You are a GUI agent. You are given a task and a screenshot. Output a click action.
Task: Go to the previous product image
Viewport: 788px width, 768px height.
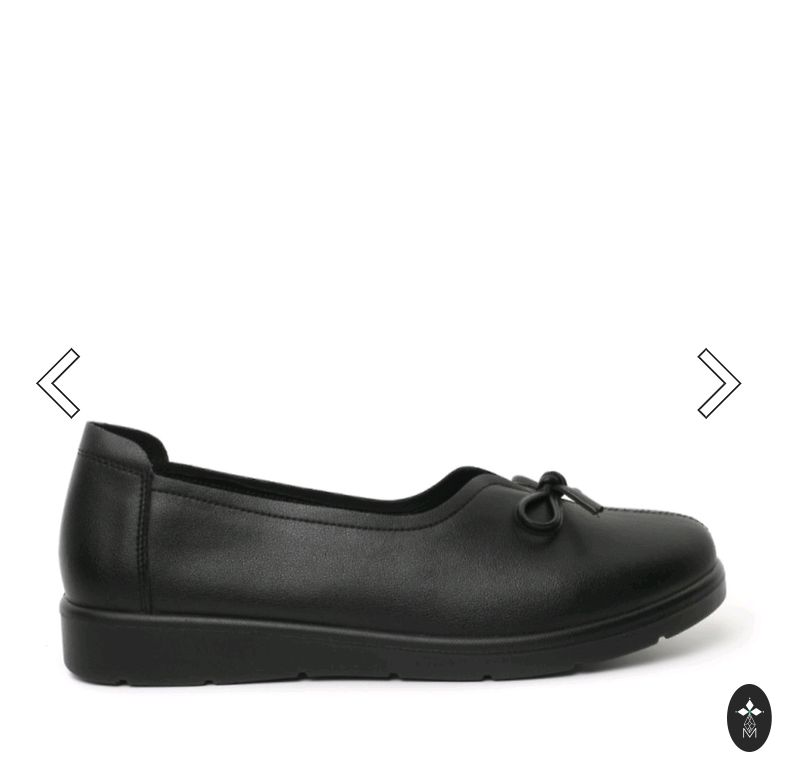[x=59, y=383]
